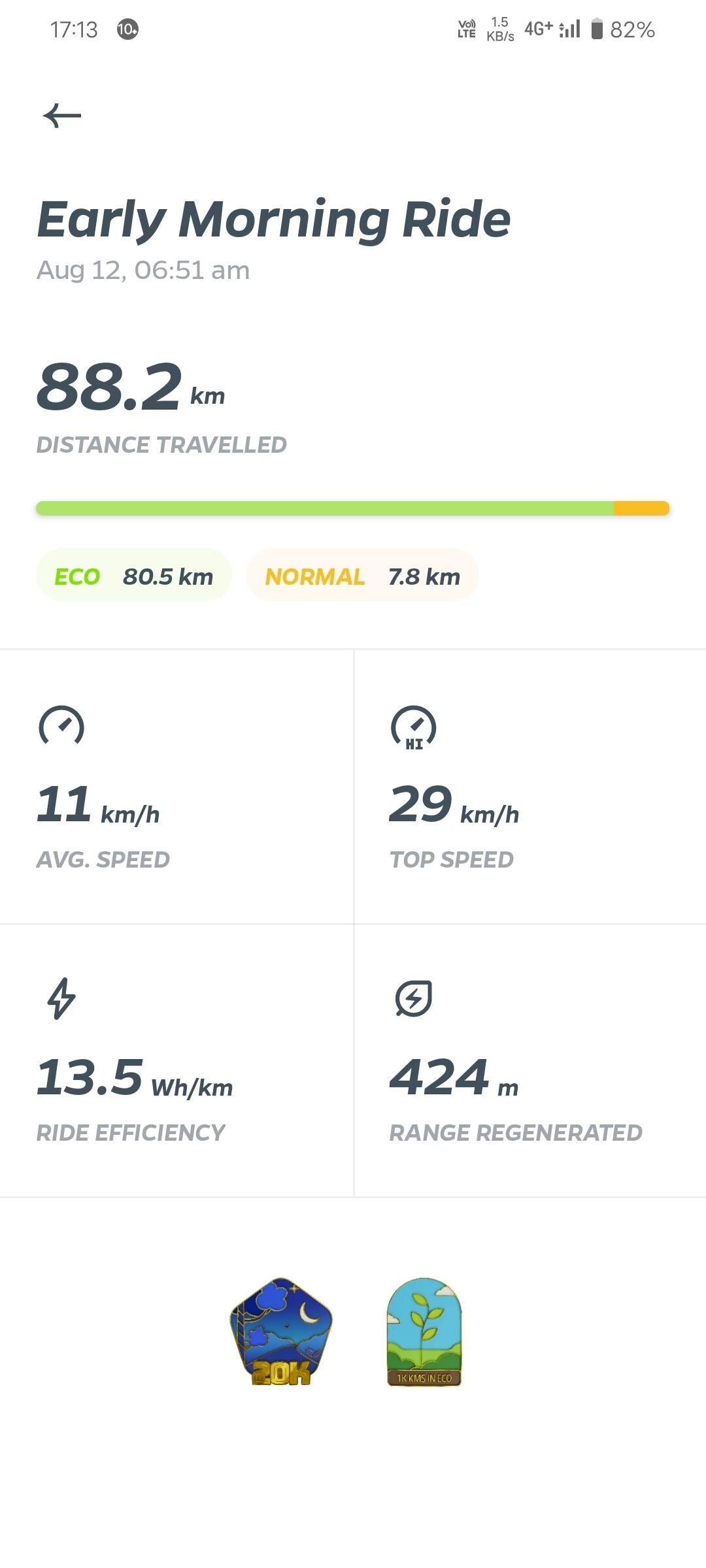Image resolution: width=706 pixels, height=1568 pixels.
Task: Open the 1K KMS in ECO badge
Action: (x=424, y=1332)
